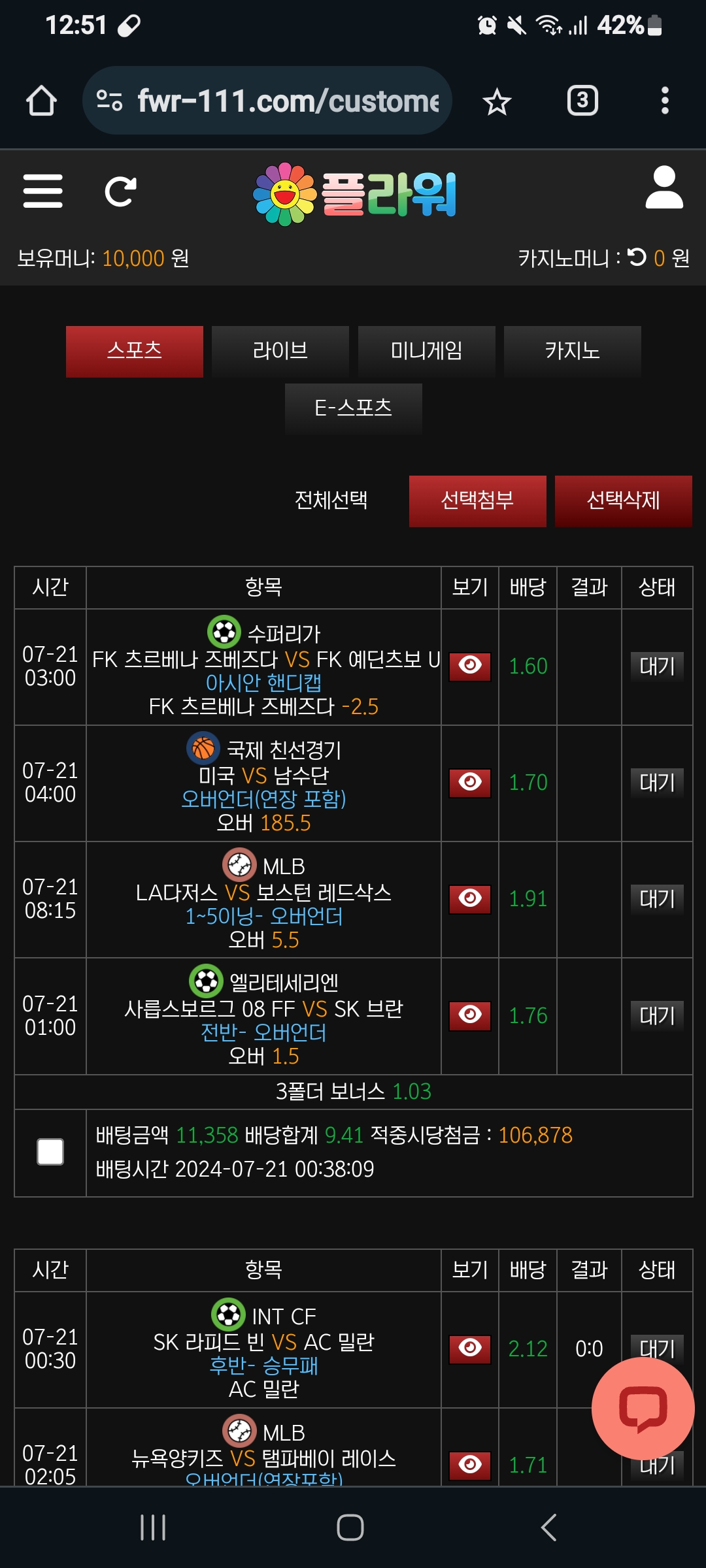This screenshot has width=706, height=1568.
Task: Go to the E-스포츠 tab
Action: click(353, 408)
